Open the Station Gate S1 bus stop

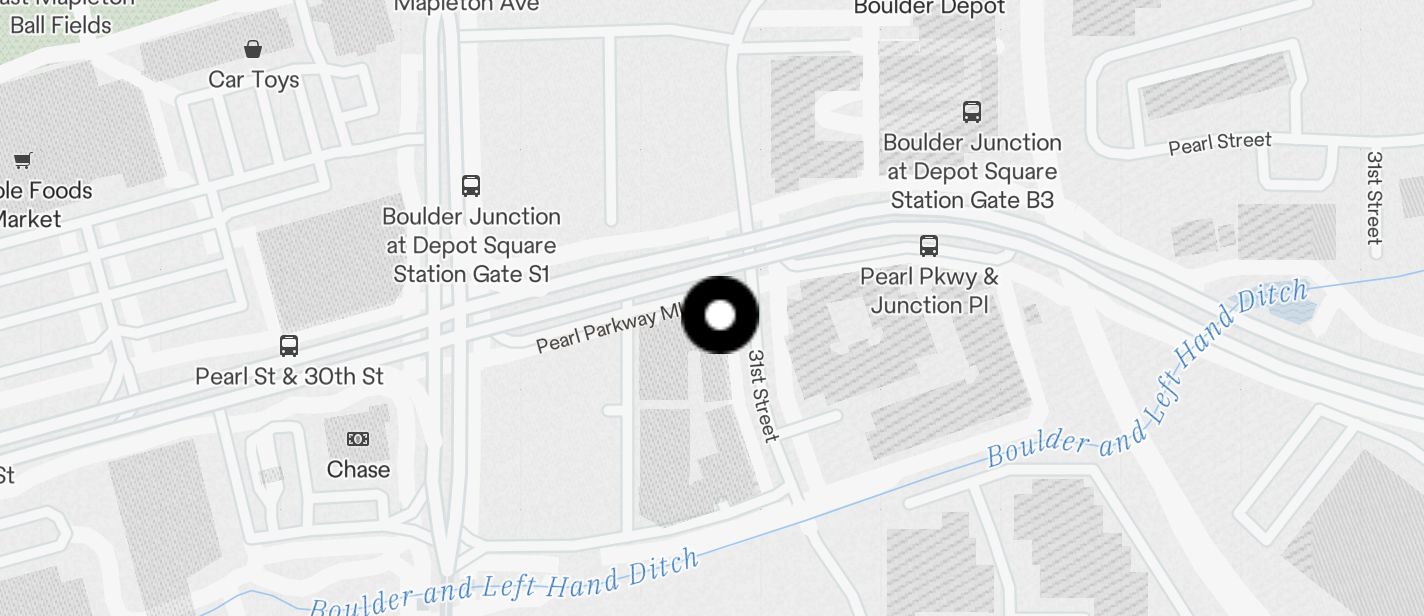(x=471, y=185)
